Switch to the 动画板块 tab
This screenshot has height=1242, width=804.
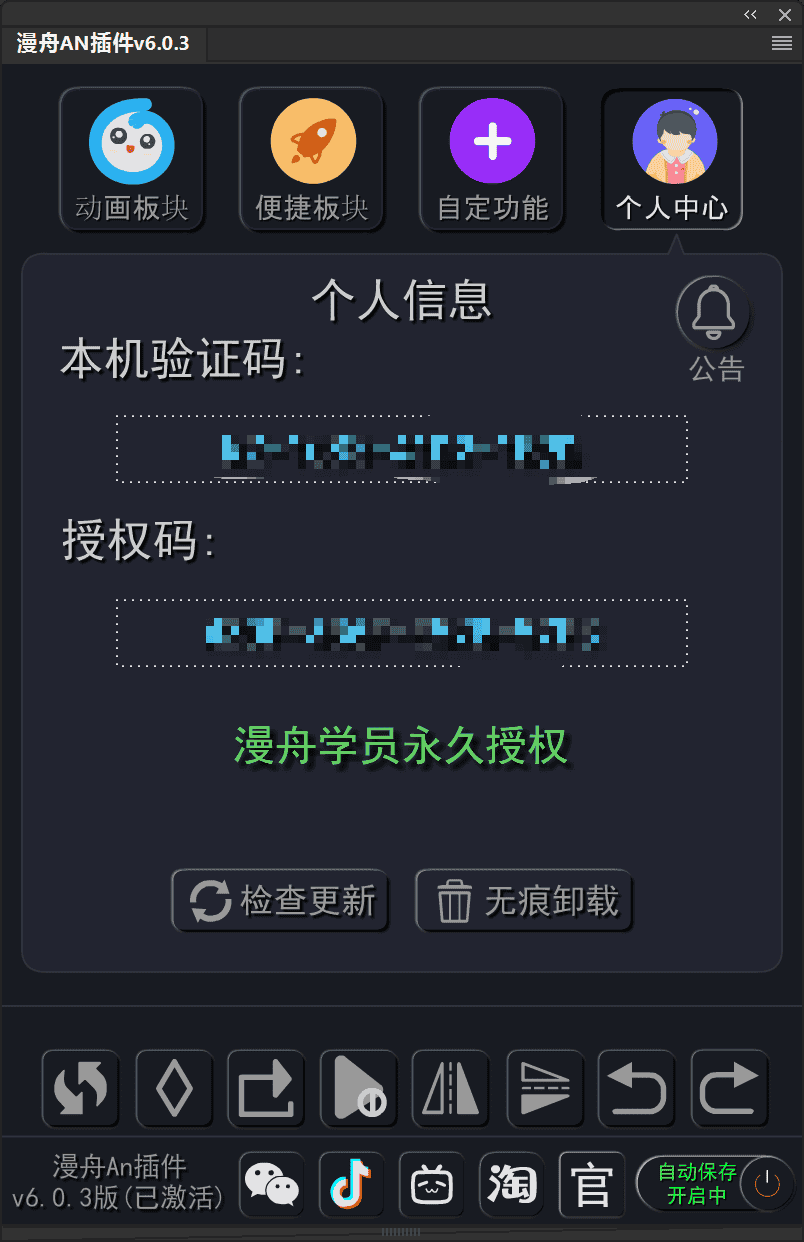(131, 158)
